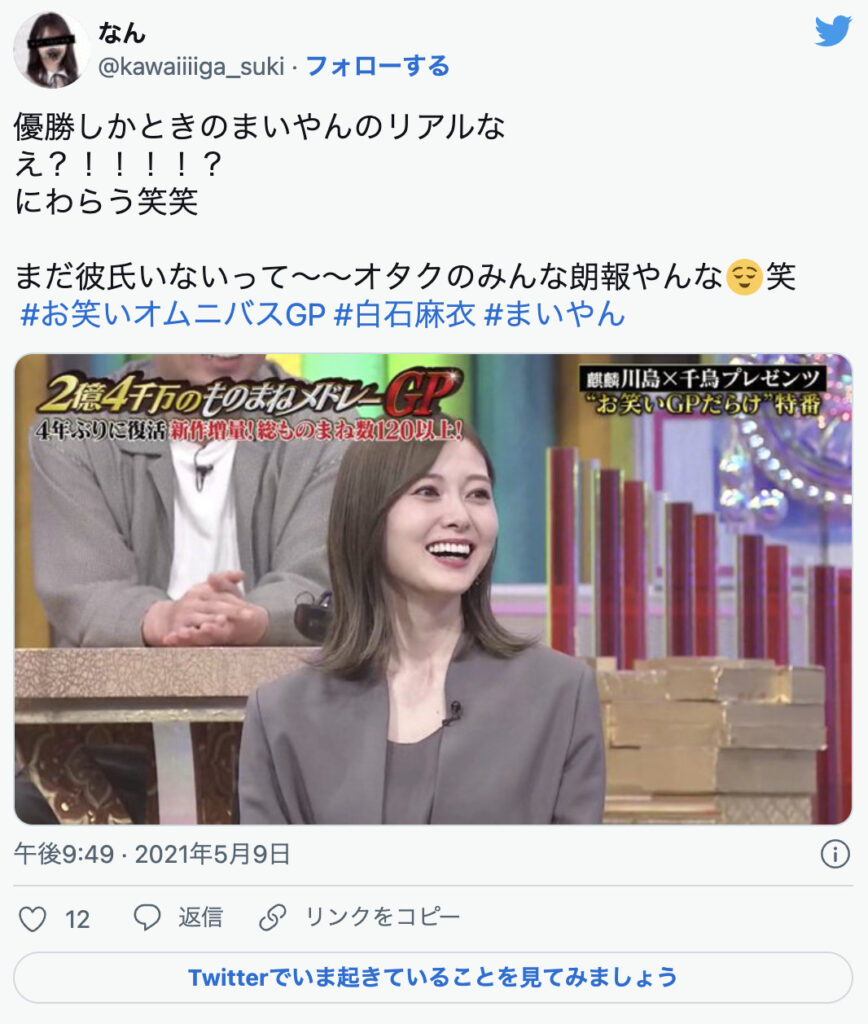Open hashtag #まいやん
The image size is (868, 1024).
pos(554,315)
